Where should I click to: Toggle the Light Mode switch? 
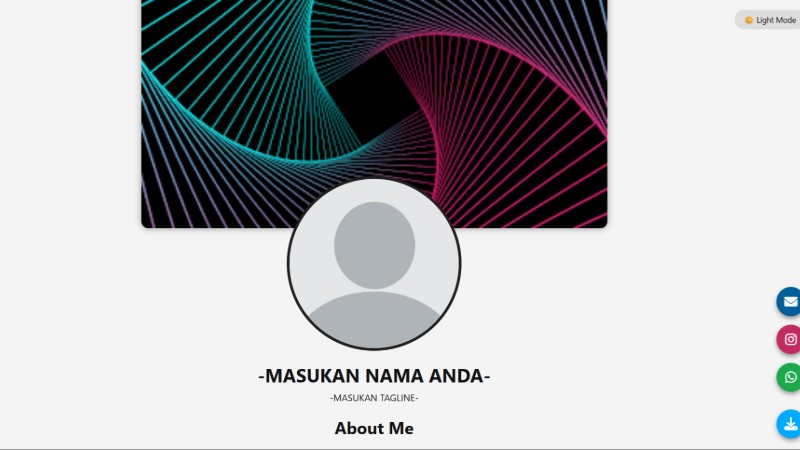(769, 20)
